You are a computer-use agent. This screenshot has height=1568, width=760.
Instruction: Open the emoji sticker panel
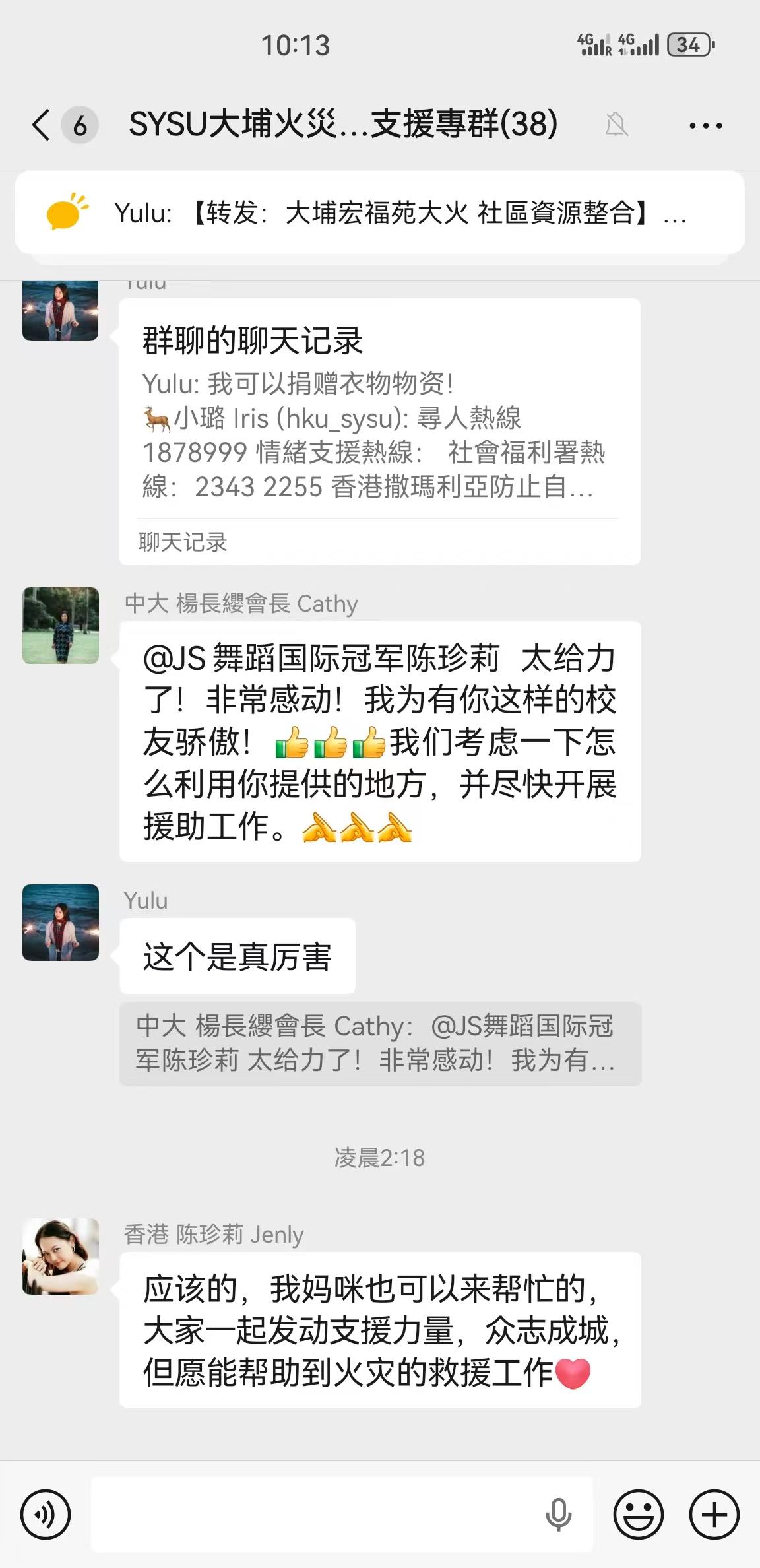tap(638, 1514)
